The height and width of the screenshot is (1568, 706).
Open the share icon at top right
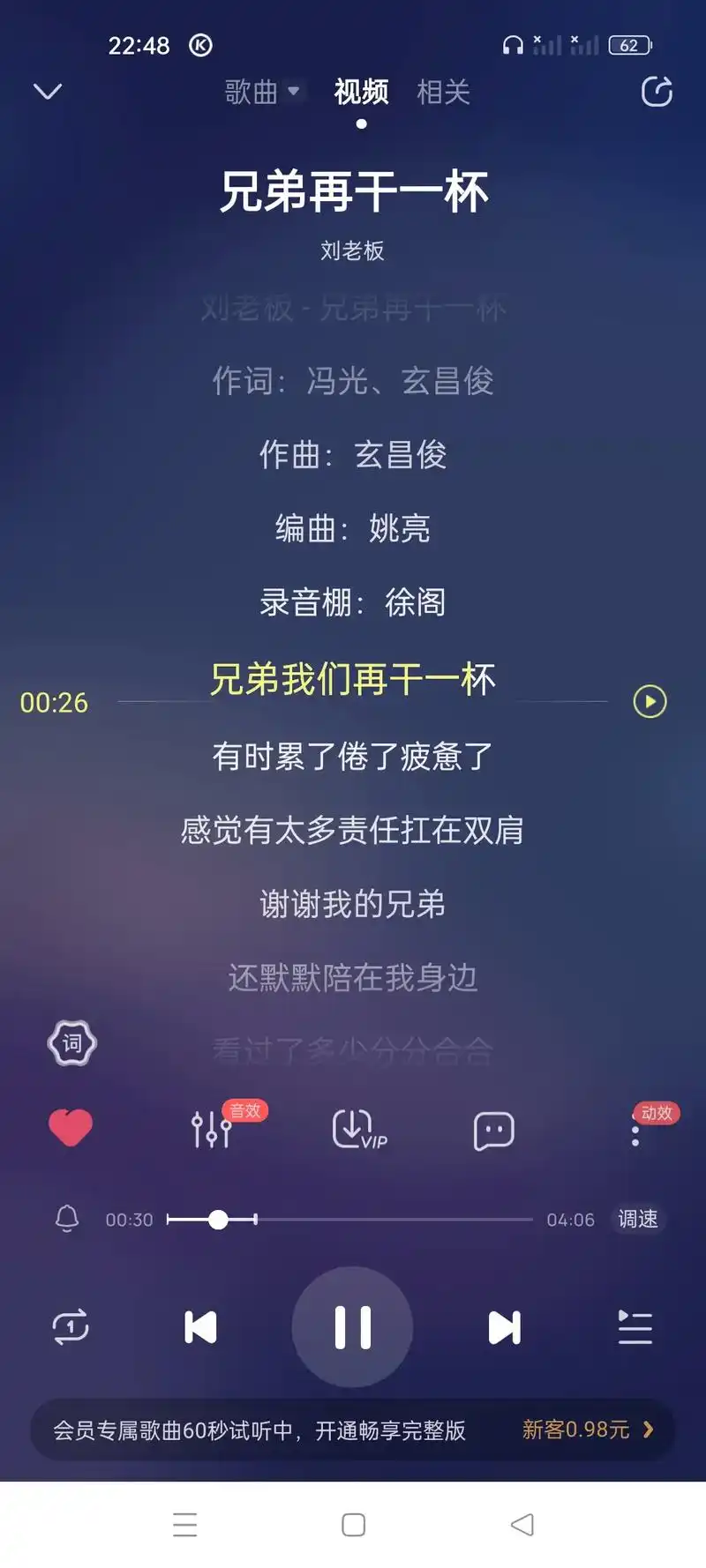pos(657,93)
